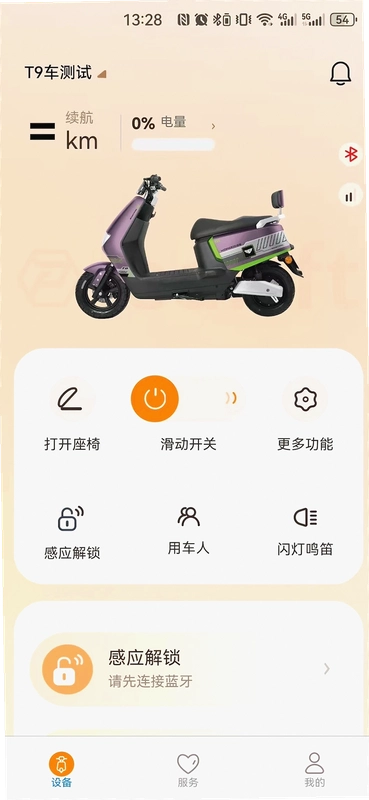Open the notifications bell
369x800 pixels.
coord(340,73)
